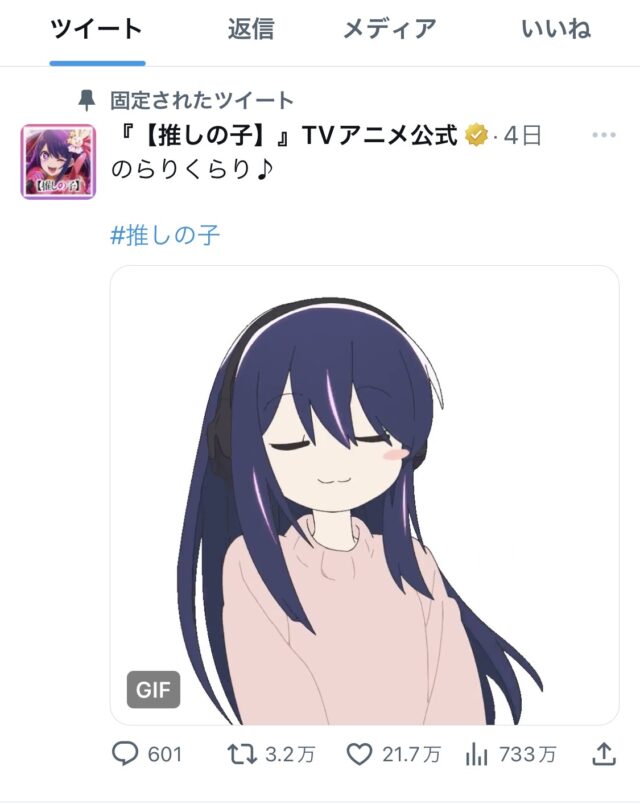Open the tweet's three-dot overflow menu
The image size is (640, 804).
[x=604, y=135]
